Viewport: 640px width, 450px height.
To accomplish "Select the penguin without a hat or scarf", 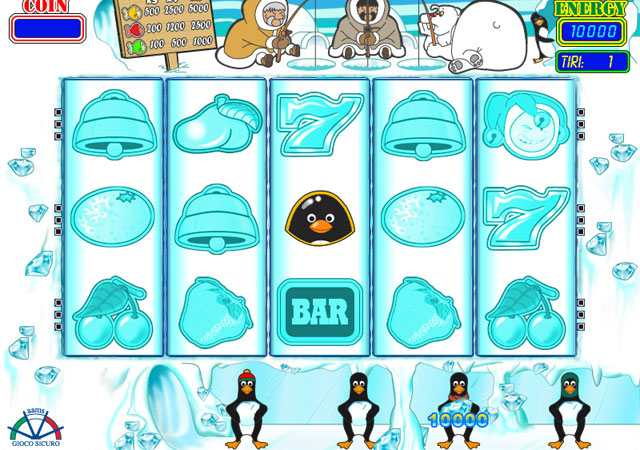I will click(357, 410).
